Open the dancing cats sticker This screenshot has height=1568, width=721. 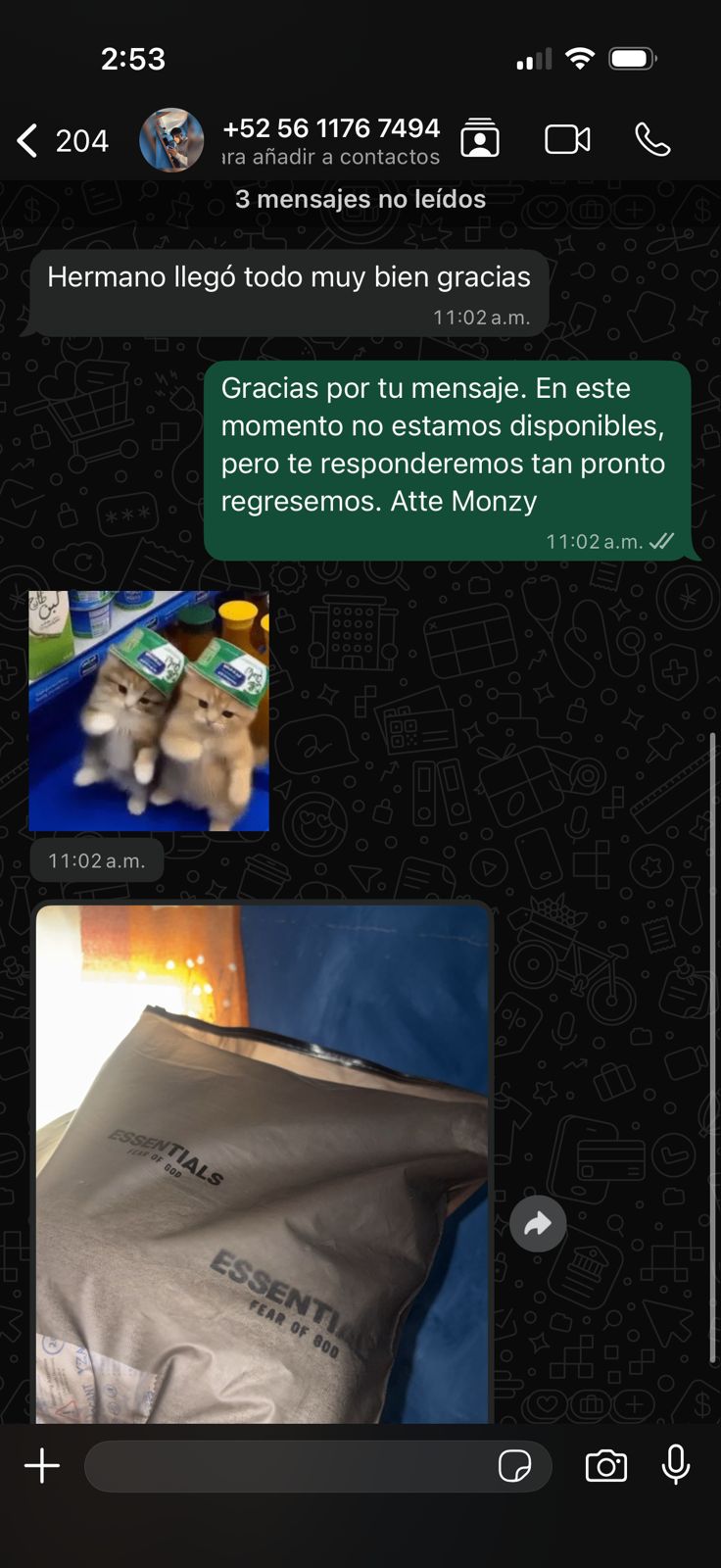click(149, 710)
